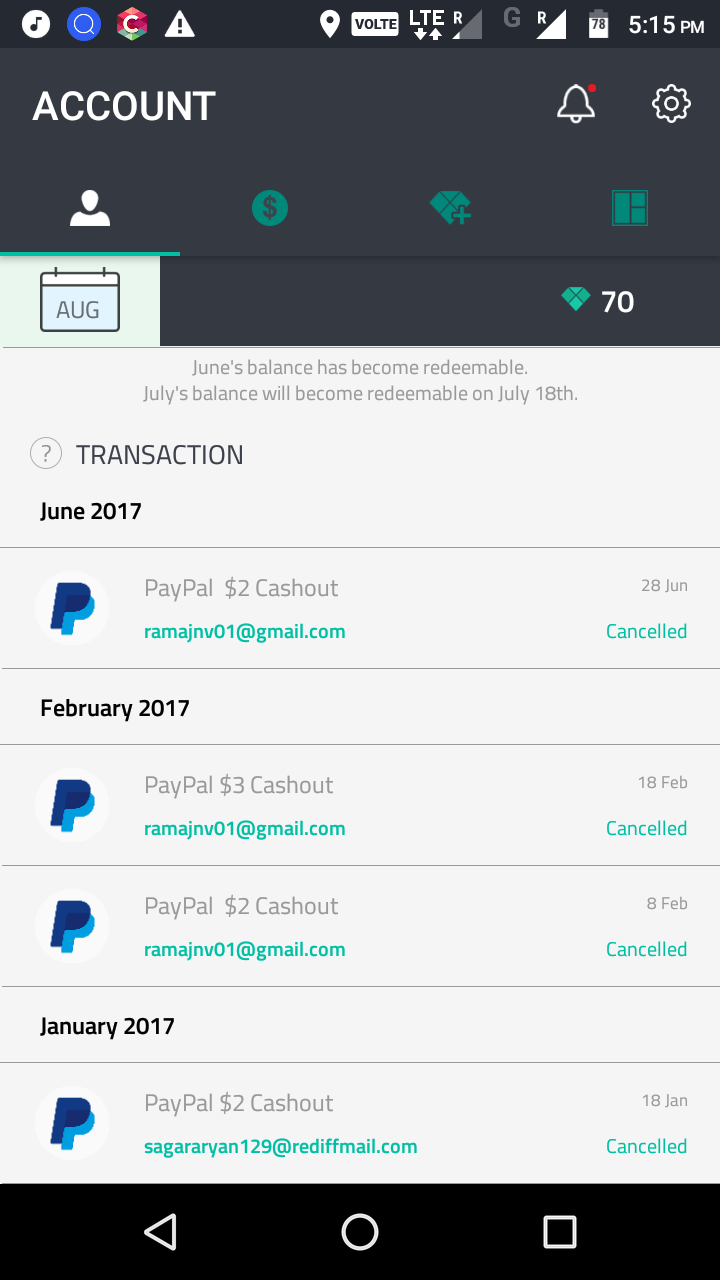The height and width of the screenshot is (1280, 720).
Task: Switch to the profile tab
Action: point(90,208)
